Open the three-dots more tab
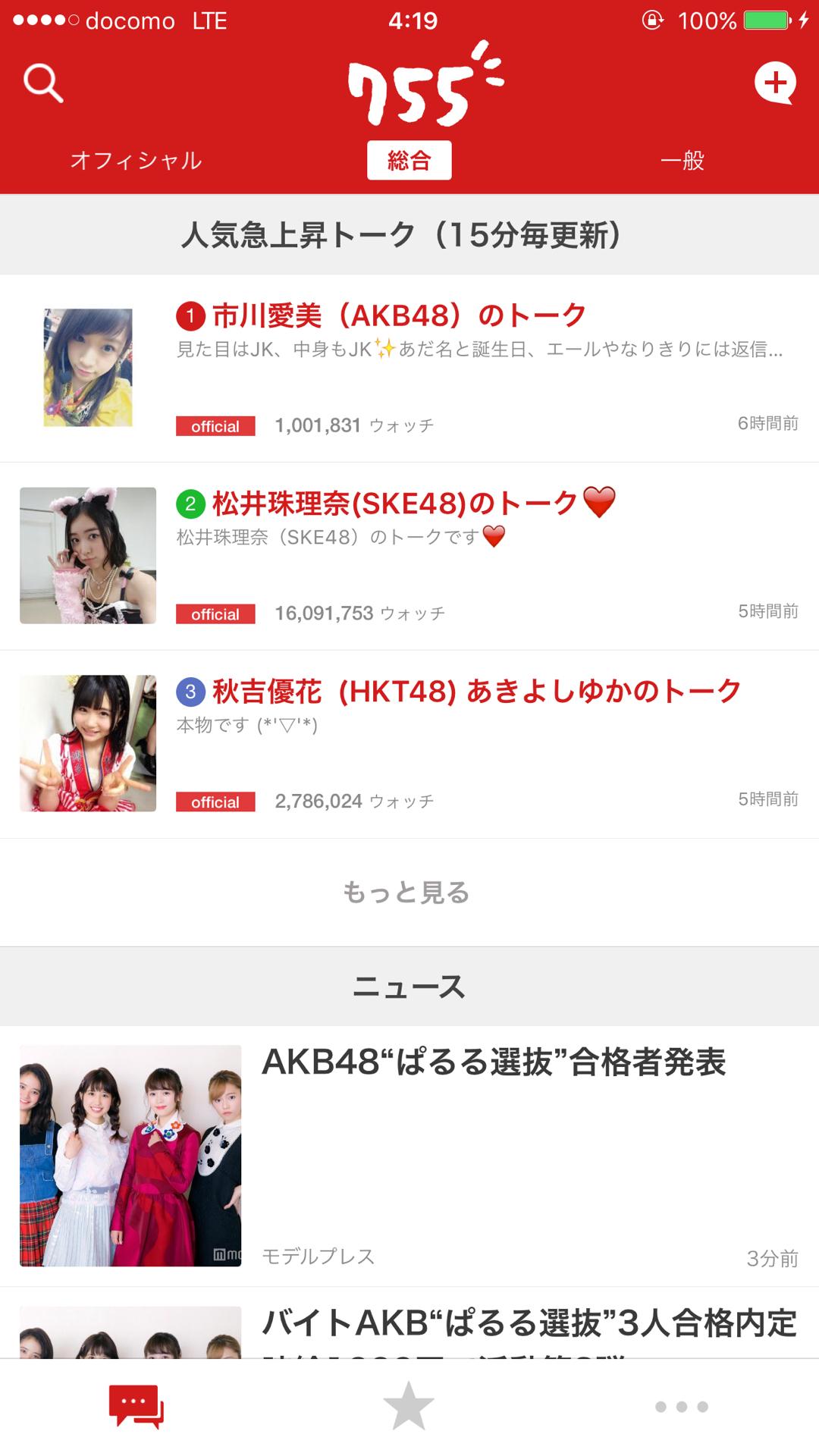Screen dimensions: 819x1456 (x=682, y=1407)
